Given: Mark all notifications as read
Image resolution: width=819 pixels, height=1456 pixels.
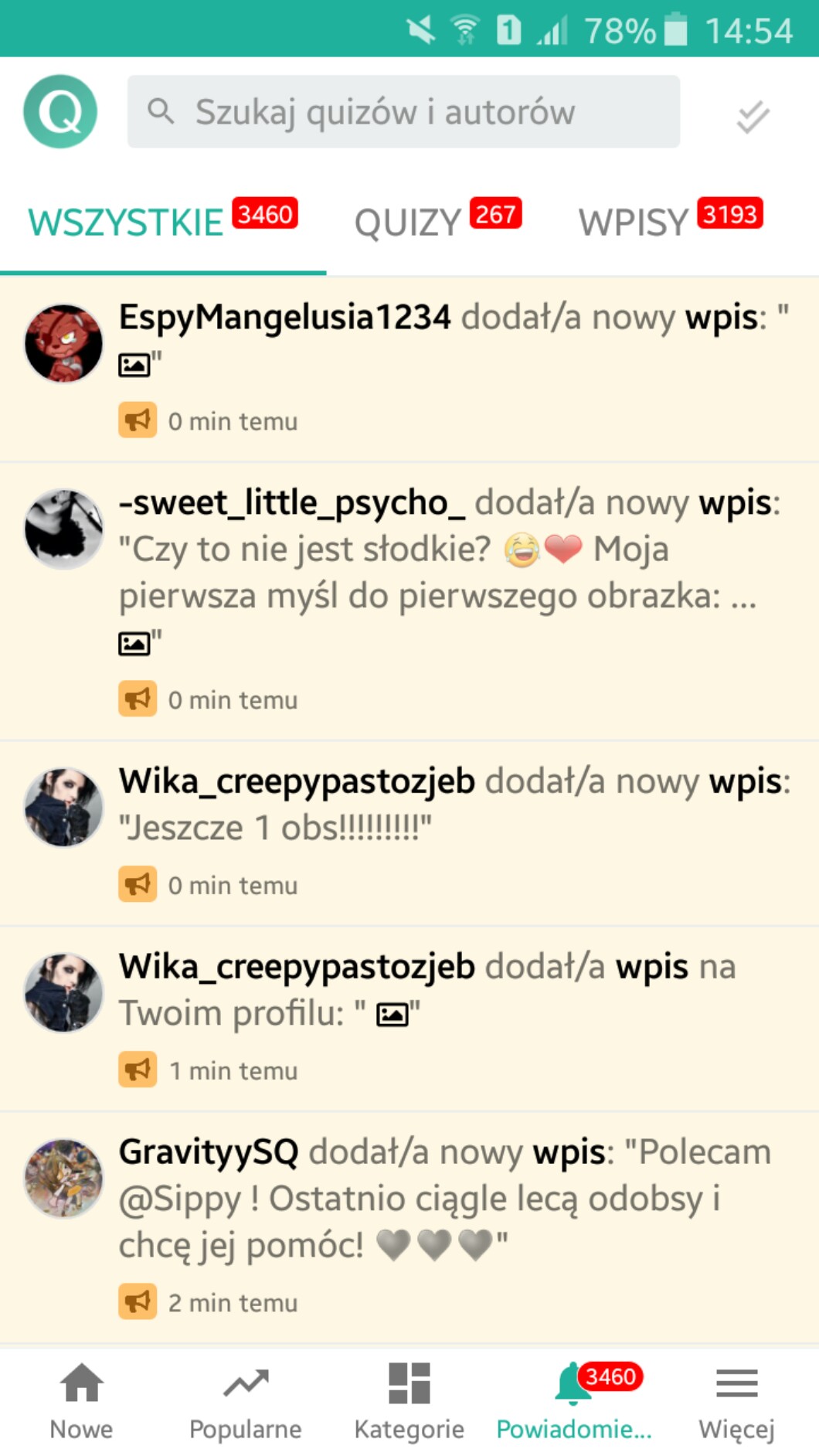Looking at the screenshot, I should 752,117.
